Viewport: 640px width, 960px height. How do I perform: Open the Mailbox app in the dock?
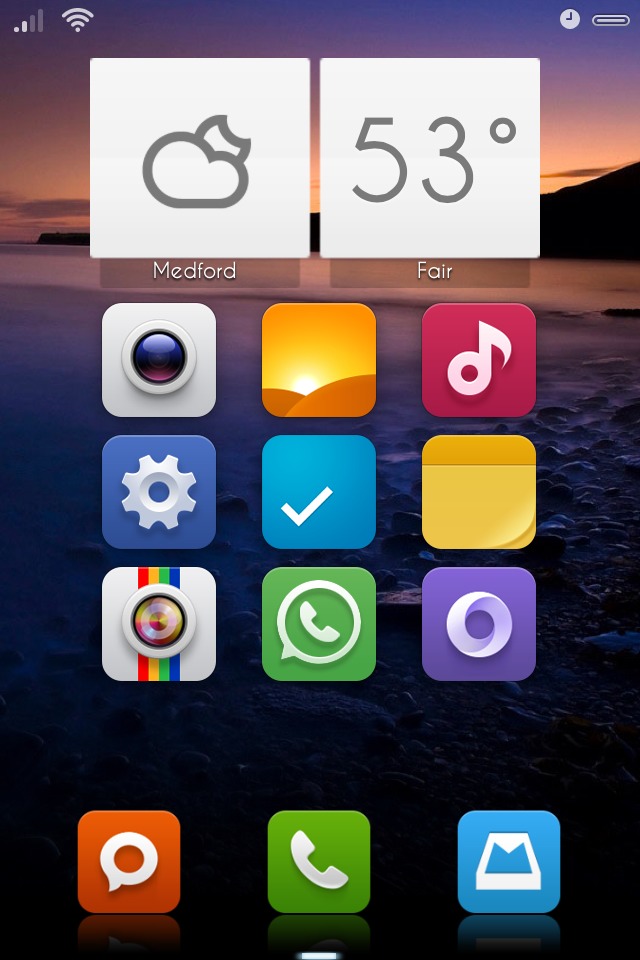click(x=509, y=861)
